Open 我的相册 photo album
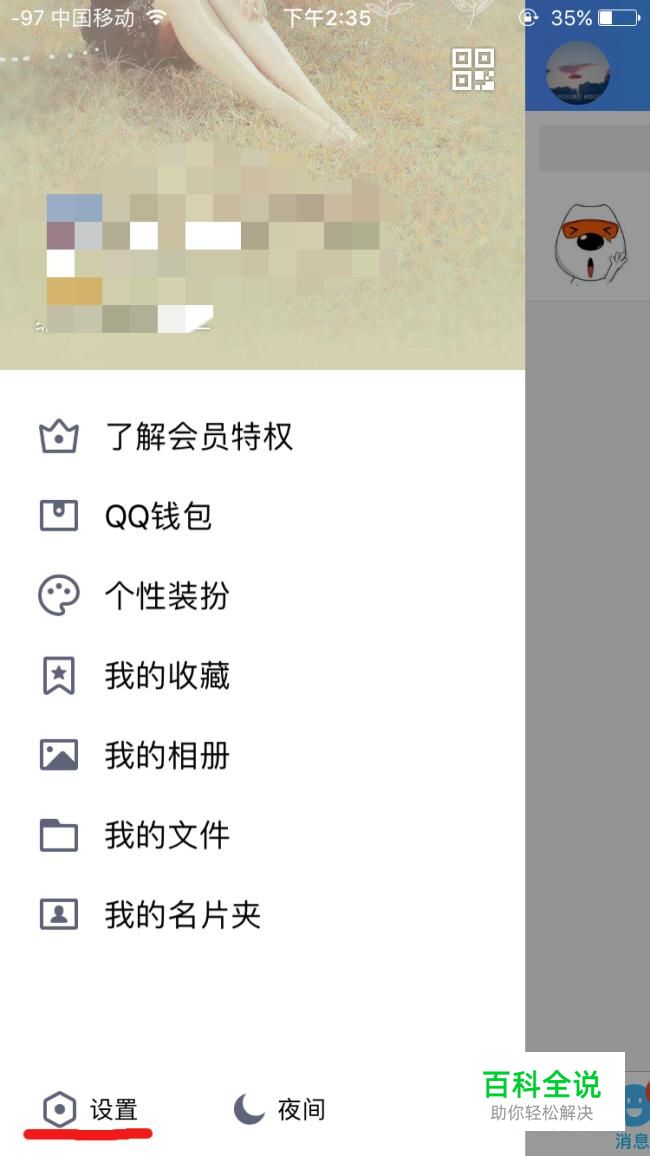650x1156 pixels. pos(262,756)
